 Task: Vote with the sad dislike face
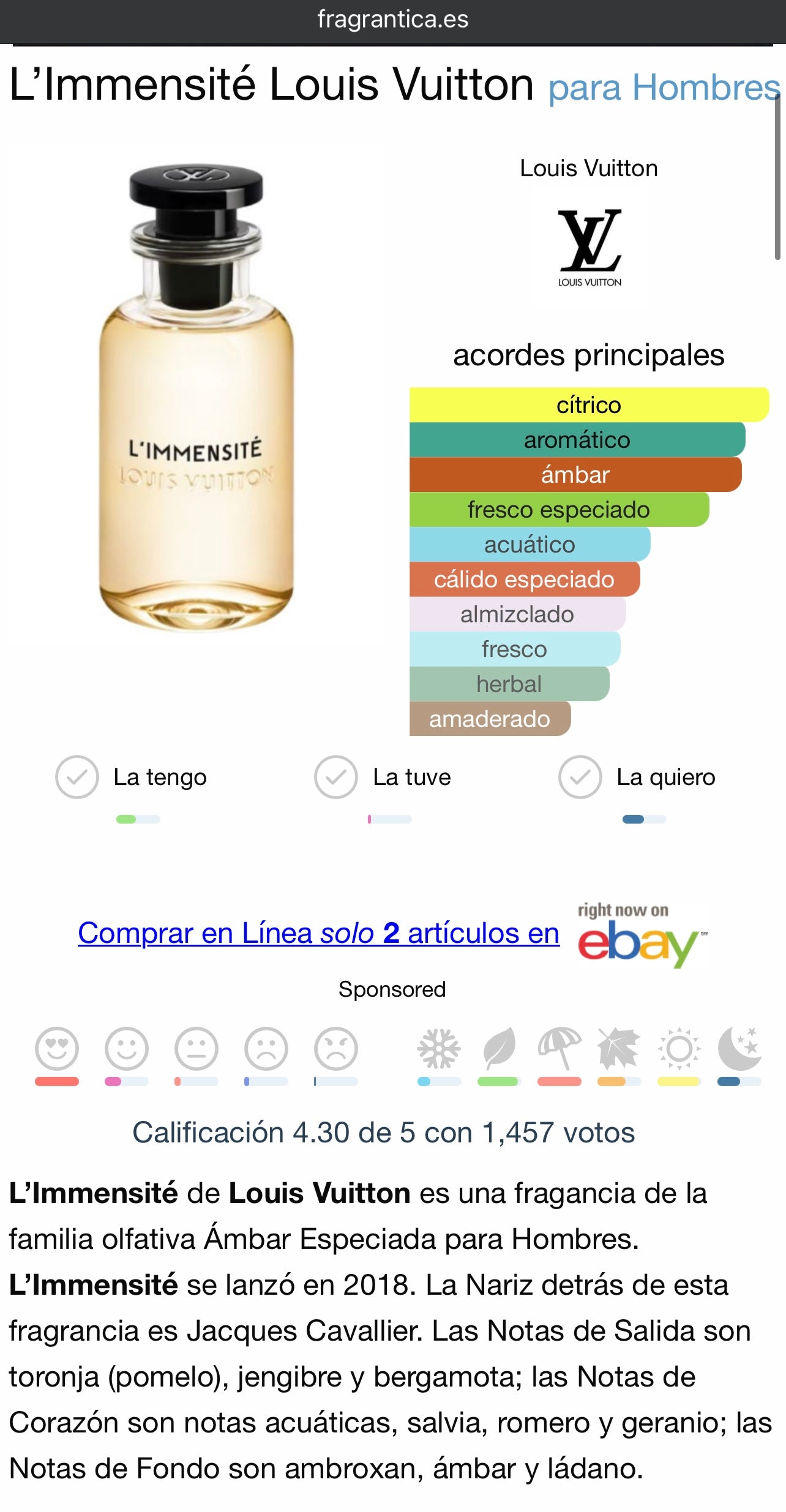tap(266, 1049)
